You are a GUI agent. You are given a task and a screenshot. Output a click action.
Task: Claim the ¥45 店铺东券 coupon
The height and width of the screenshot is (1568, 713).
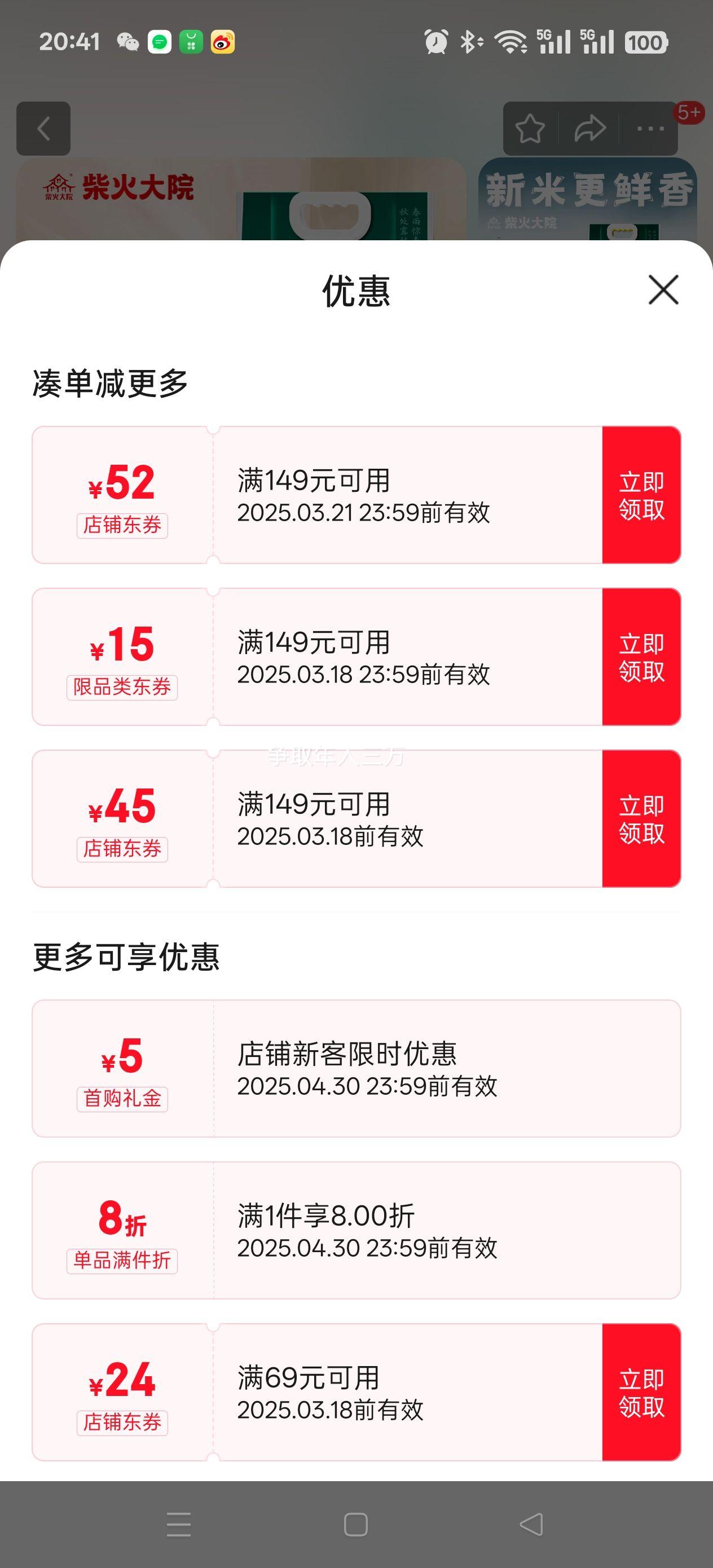(641, 819)
